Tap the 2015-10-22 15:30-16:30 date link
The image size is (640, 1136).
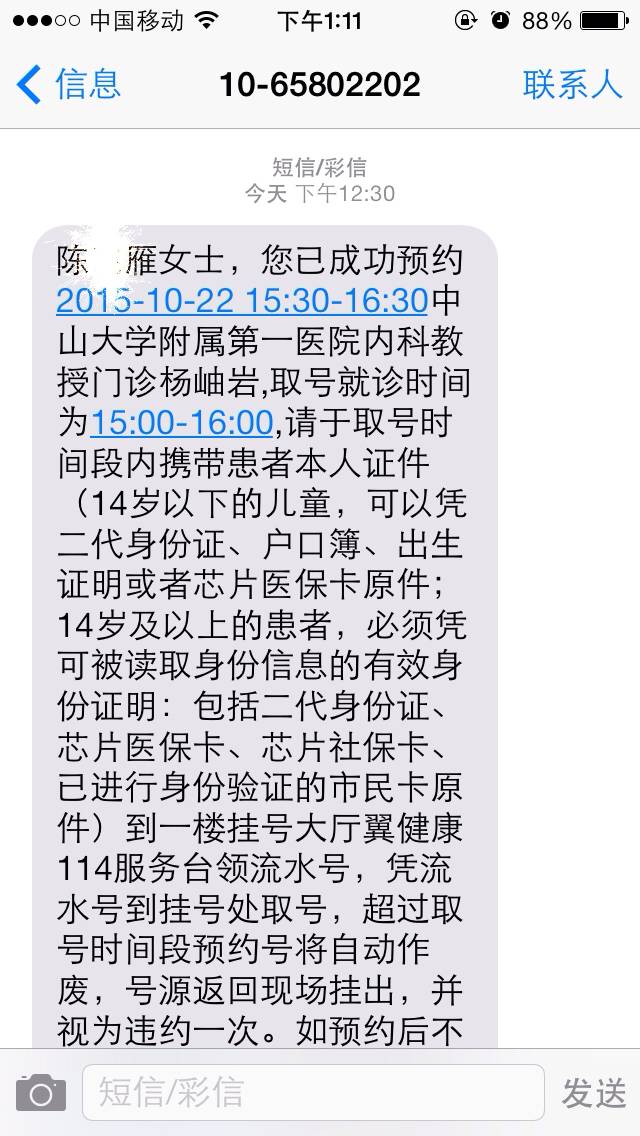(x=242, y=300)
